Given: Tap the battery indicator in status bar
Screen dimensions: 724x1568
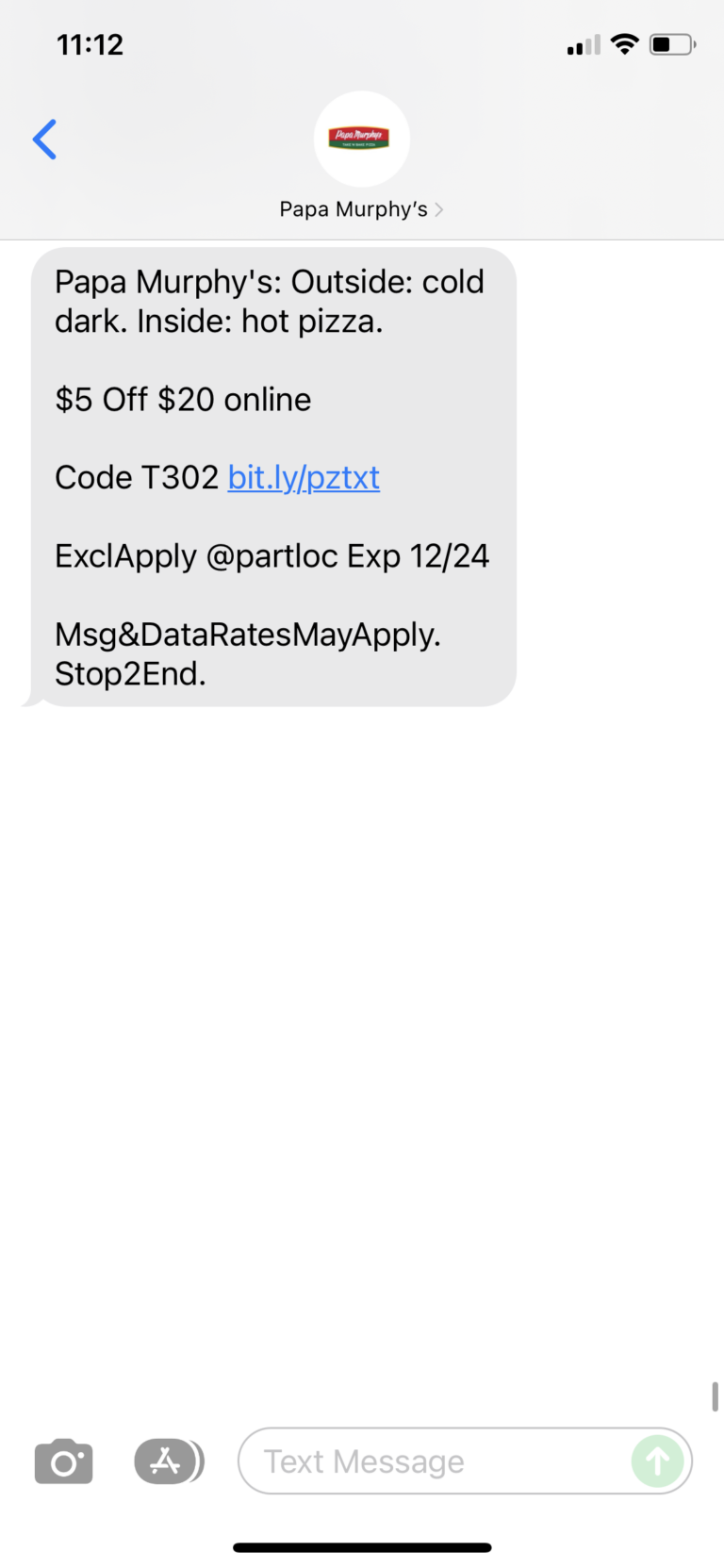Looking at the screenshot, I should click(671, 43).
